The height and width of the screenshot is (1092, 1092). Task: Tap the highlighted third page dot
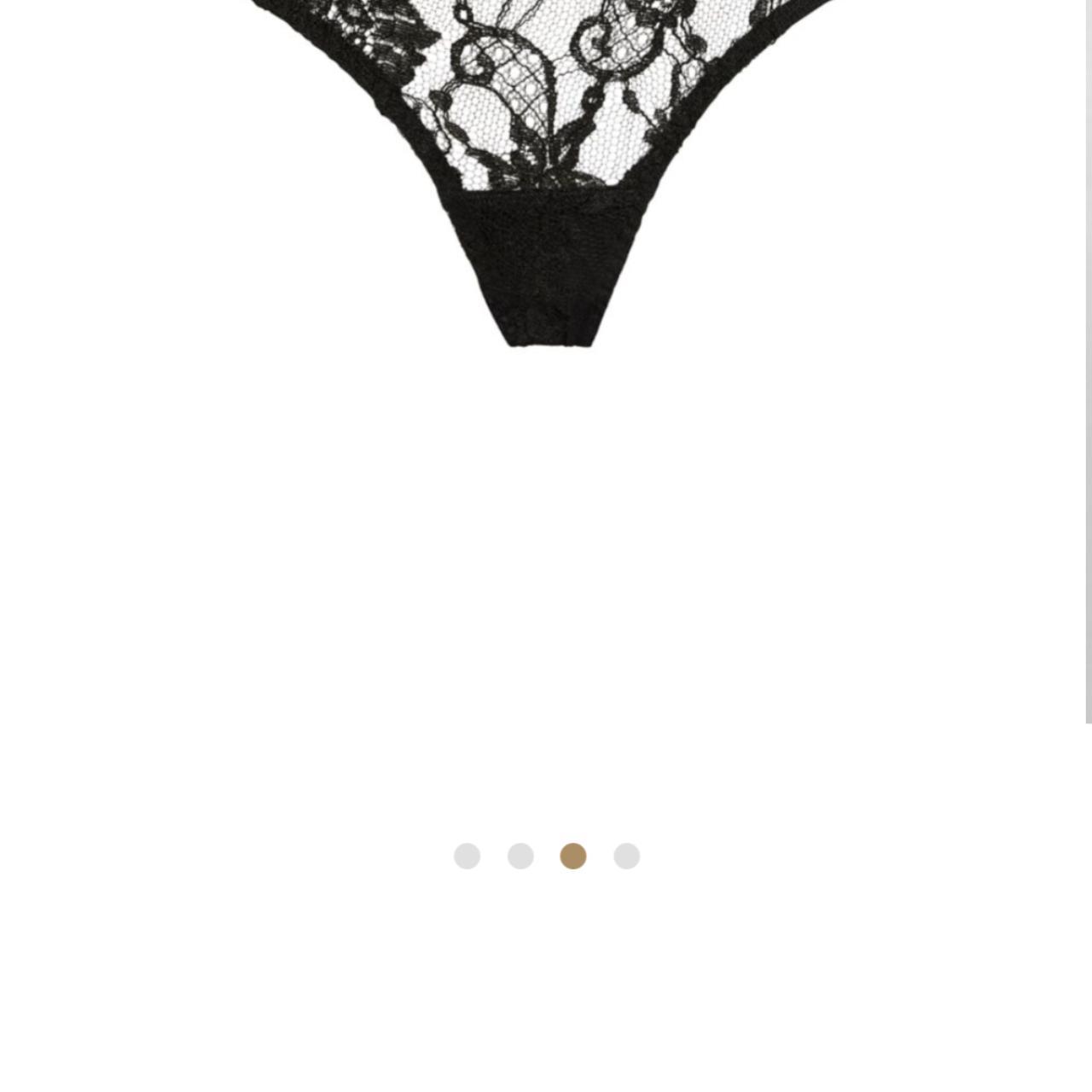[573, 856]
